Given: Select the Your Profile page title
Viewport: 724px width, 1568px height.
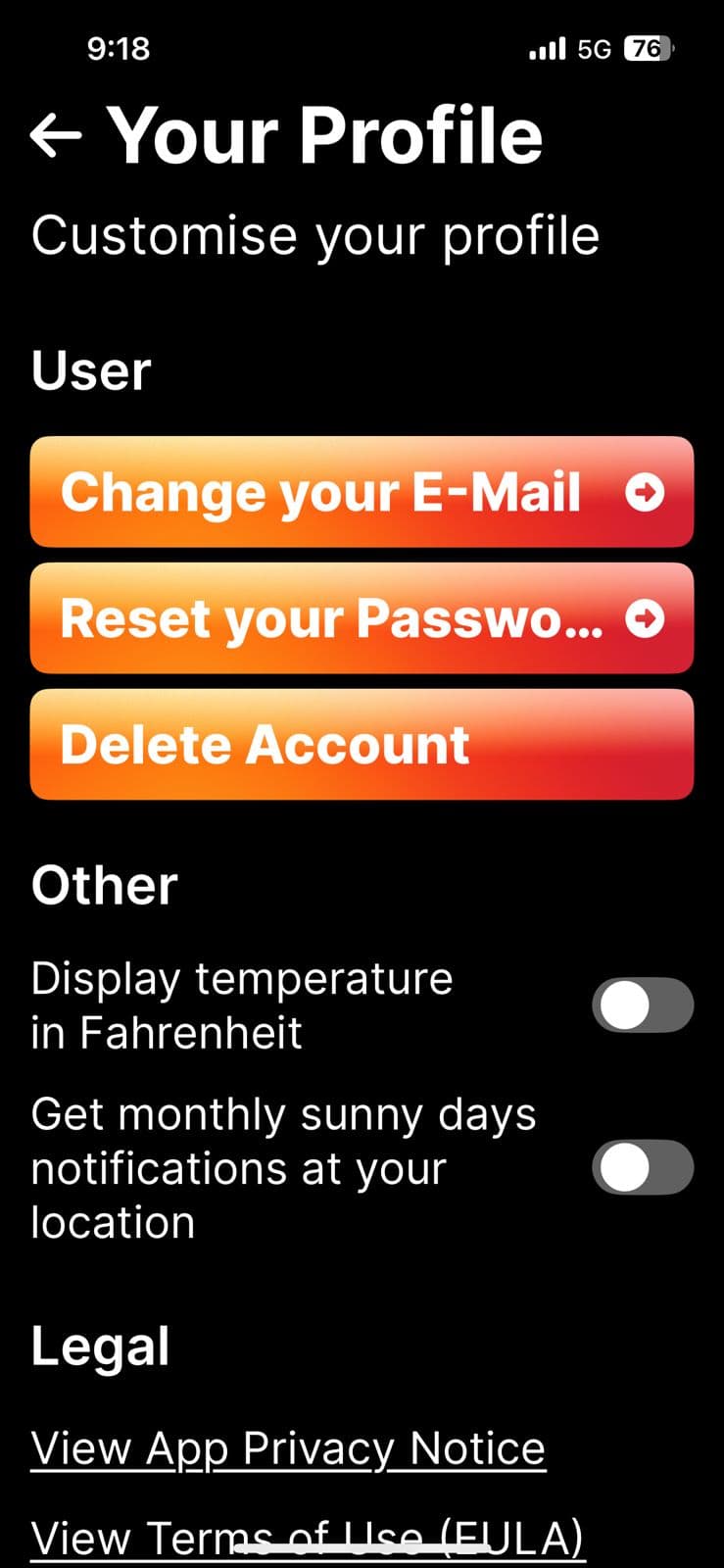Looking at the screenshot, I should pyautogui.click(x=326, y=135).
